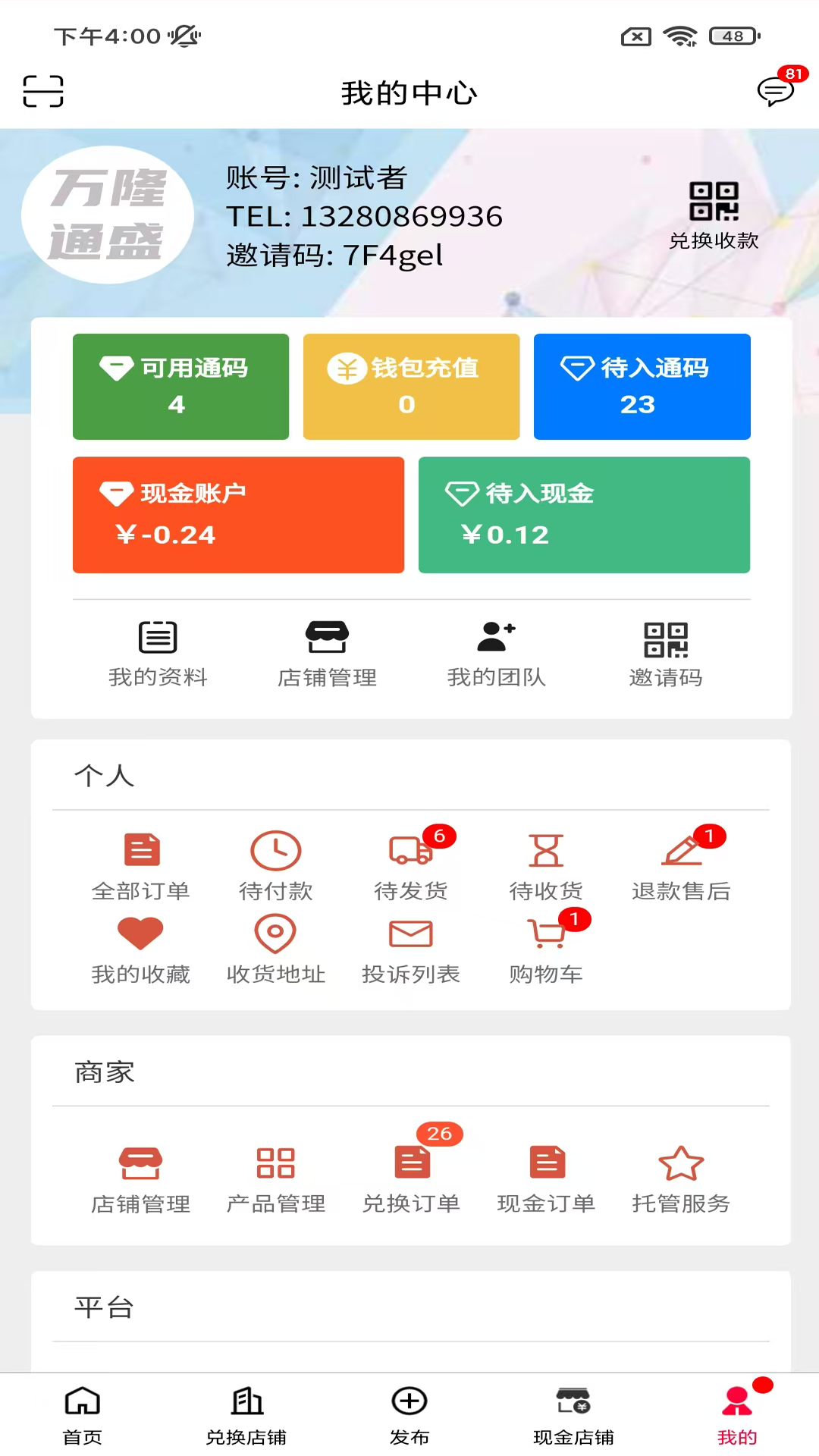Open 购物车 cart
The width and height of the screenshot is (819, 1456).
point(546,949)
